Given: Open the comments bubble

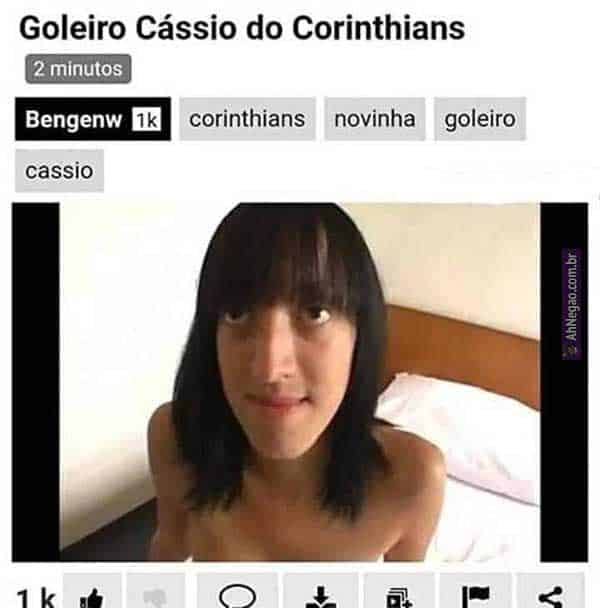Looking at the screenshot, I should pyautogui.click(x=237, y=596).
